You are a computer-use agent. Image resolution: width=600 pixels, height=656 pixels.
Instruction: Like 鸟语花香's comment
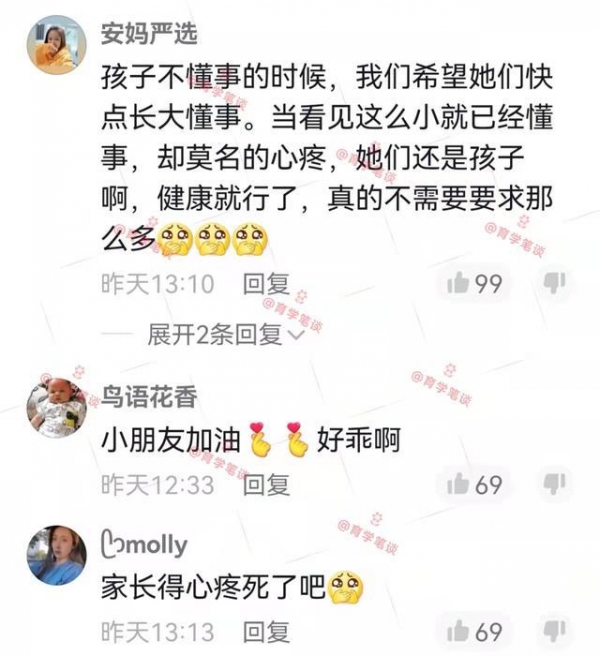click(459, 485)
